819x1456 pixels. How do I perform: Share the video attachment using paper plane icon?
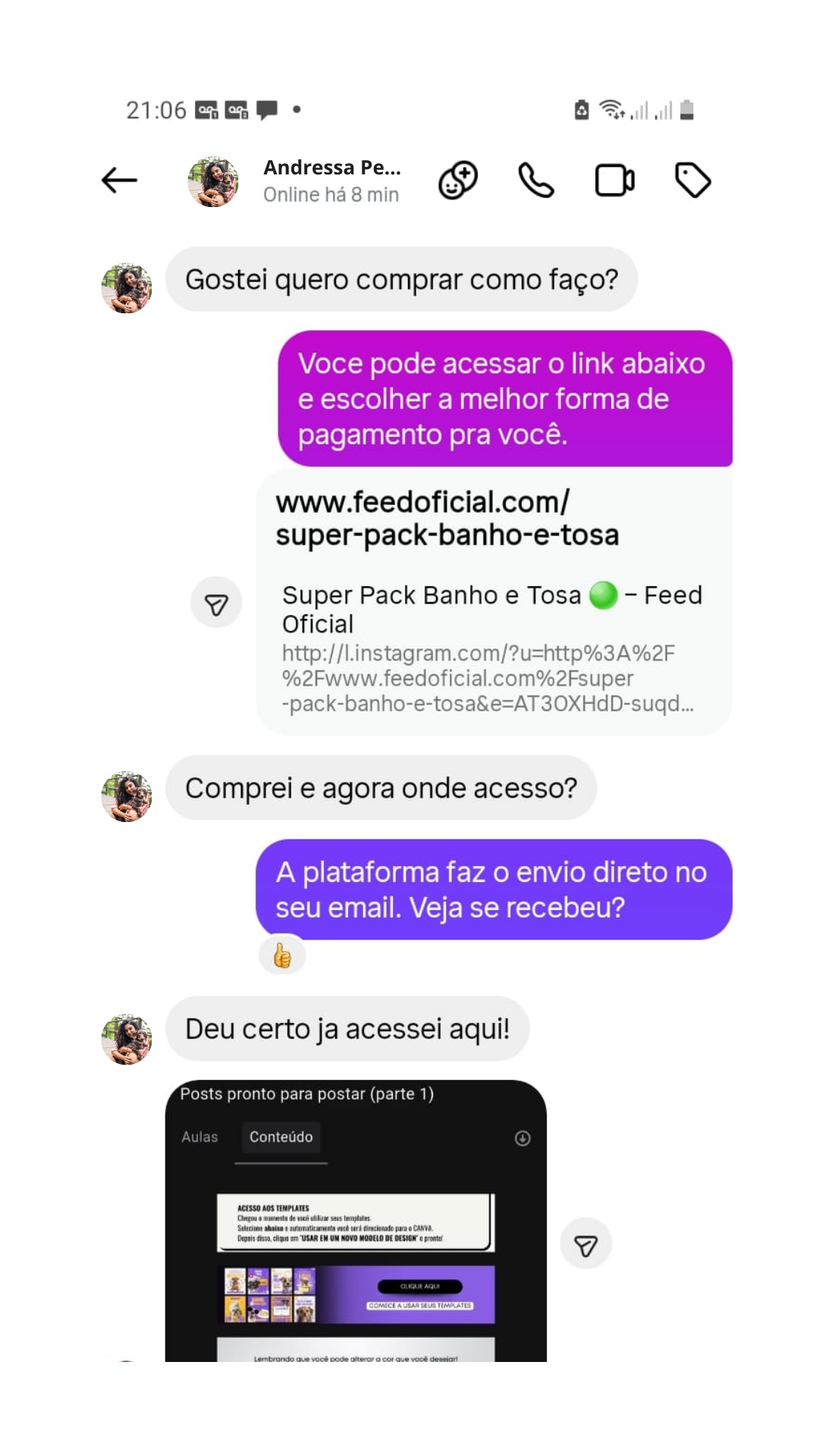point(585,1244)
